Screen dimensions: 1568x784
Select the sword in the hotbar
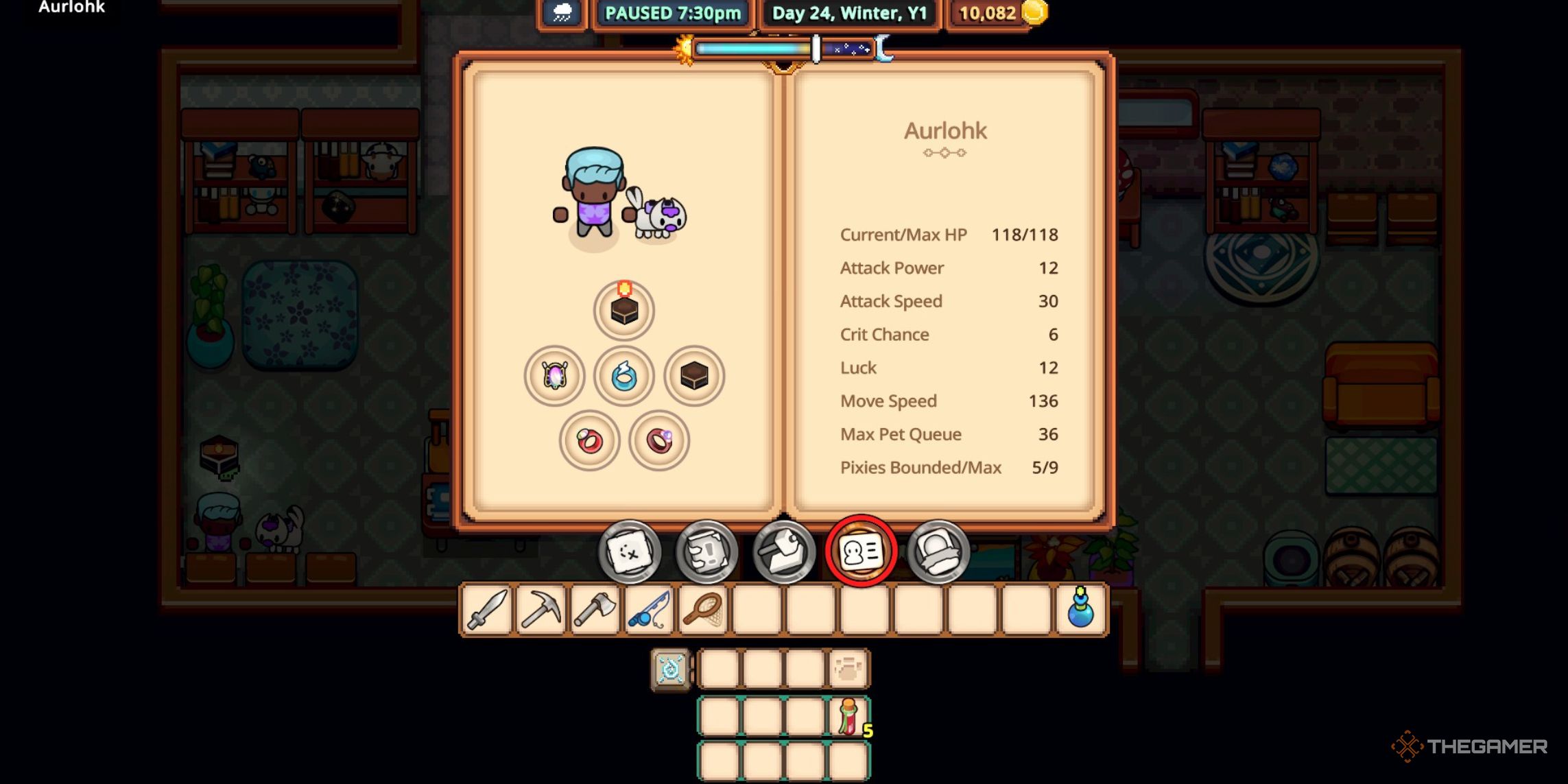[x=487, y=609]
